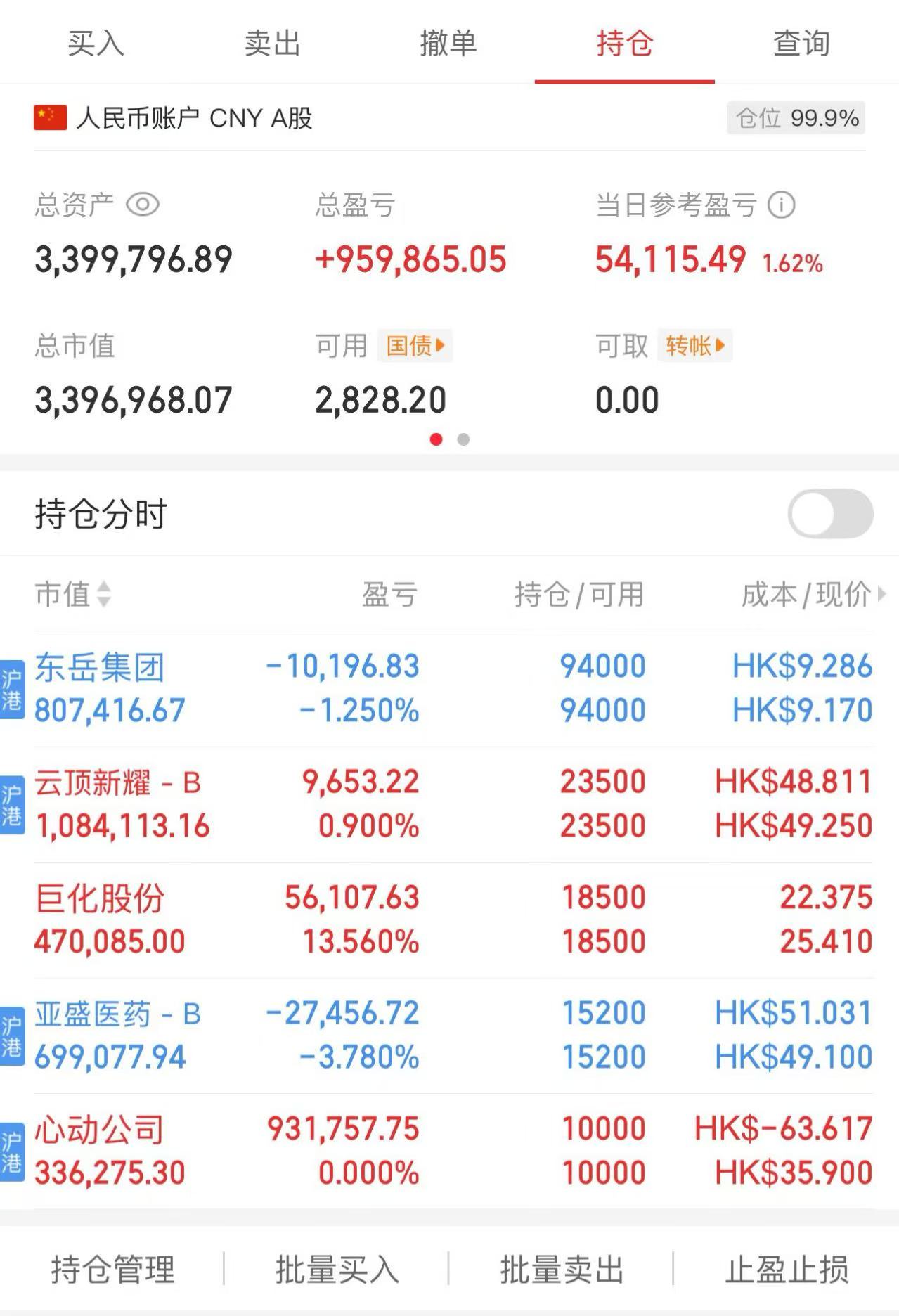Open 持仓管理
The width and height of the screenshot is (899, 1316).
point(112,1270)
